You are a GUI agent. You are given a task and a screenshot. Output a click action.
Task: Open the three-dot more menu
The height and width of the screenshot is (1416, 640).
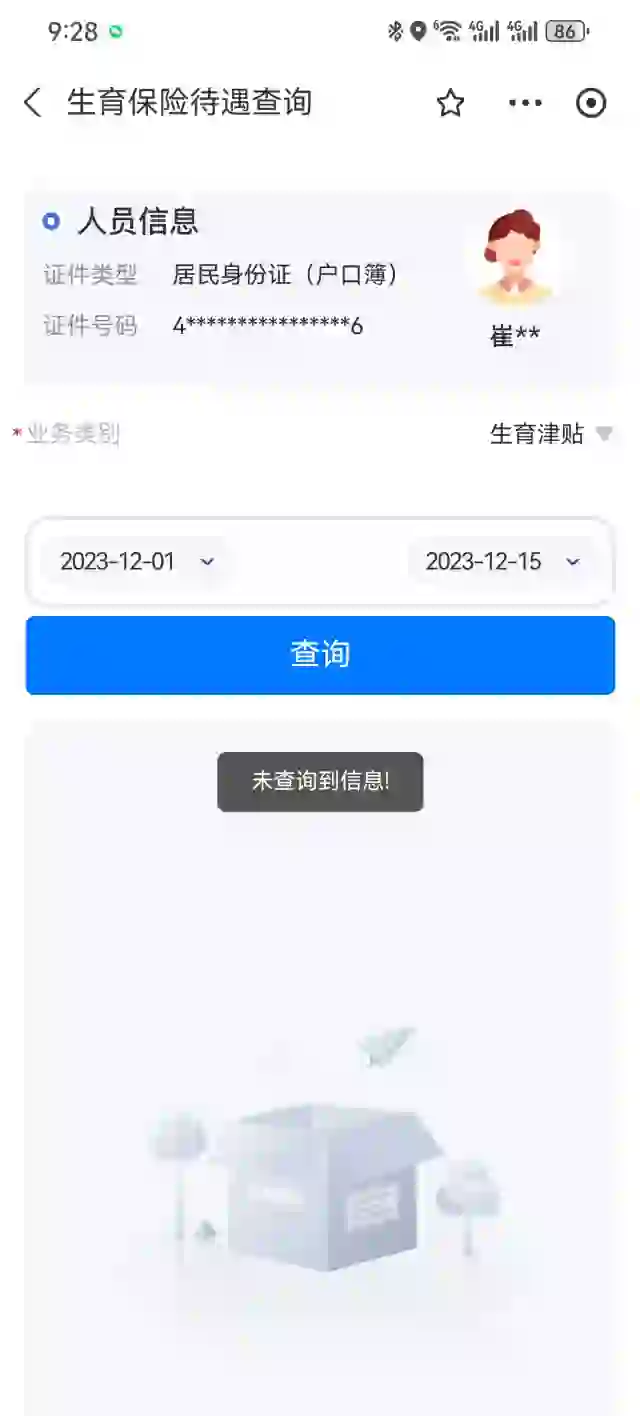525,102
